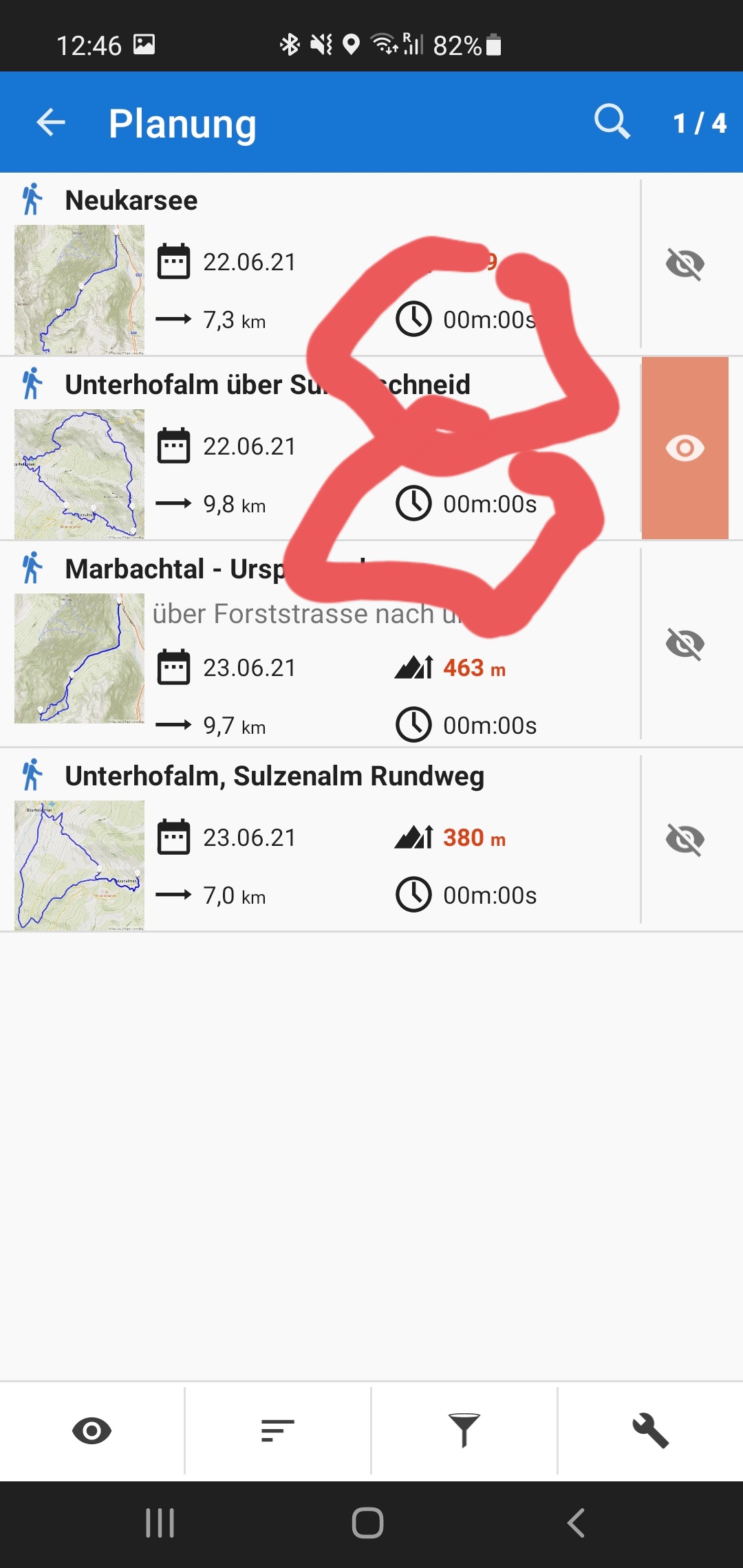Show the Neukarsee track on the map
Screen dimensions: 743x1568
685,264
